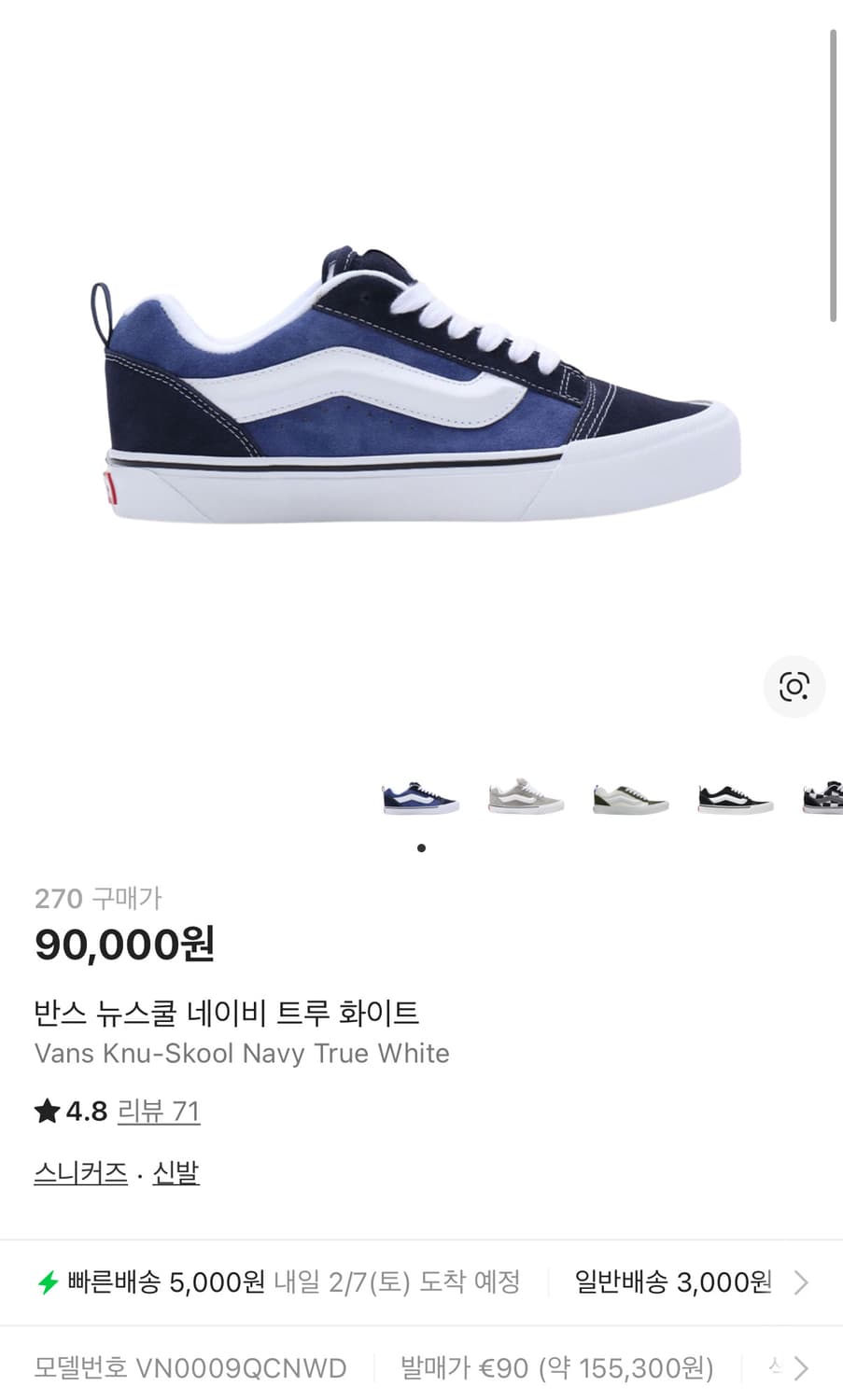Select the navy colorway thumbnail
This screenshot has width=843, height=1400.
pyautogui.click(x=421, y=795)
